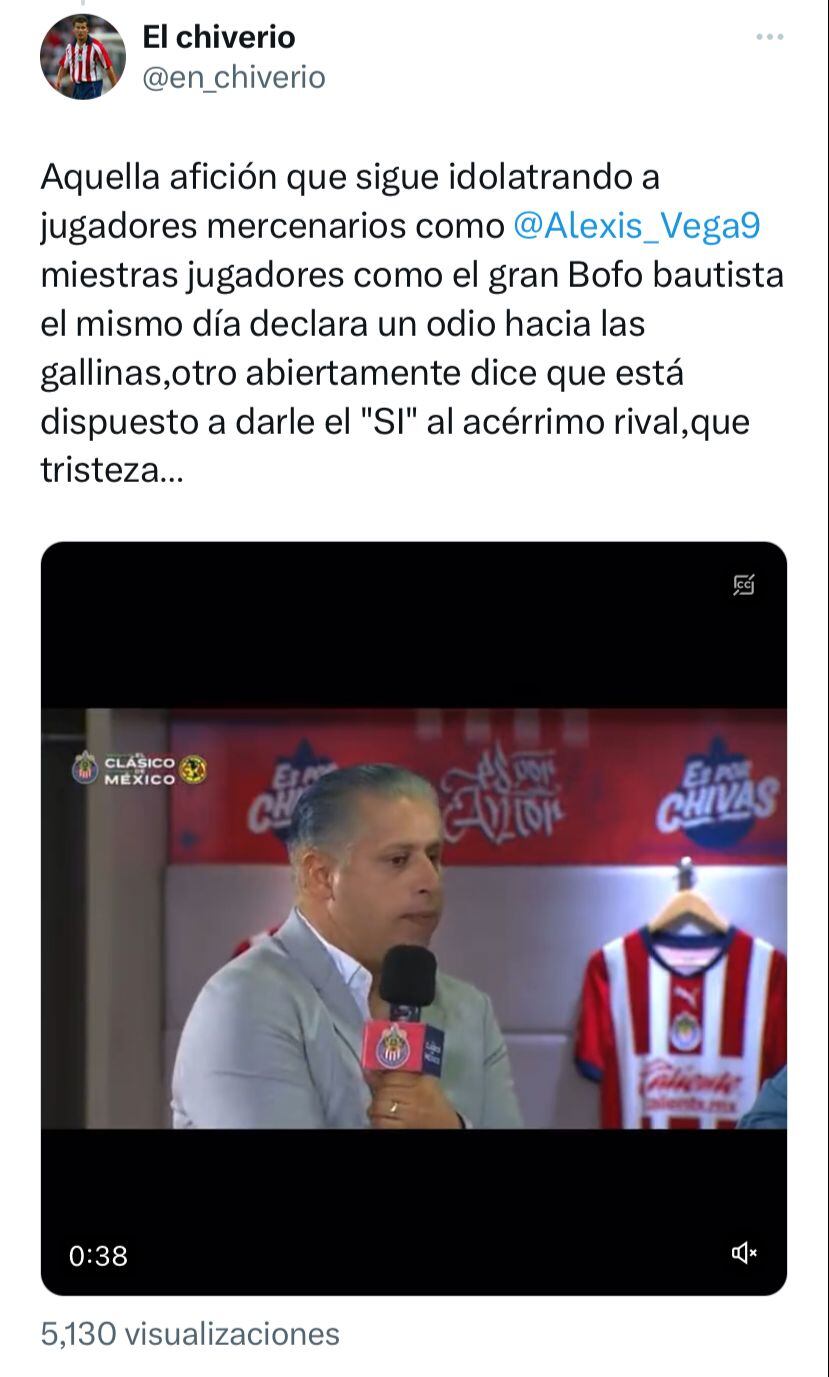829x1377 pixels.
Task: Open the @Alexis_Vega9 mention link
Action: (636, 226)
